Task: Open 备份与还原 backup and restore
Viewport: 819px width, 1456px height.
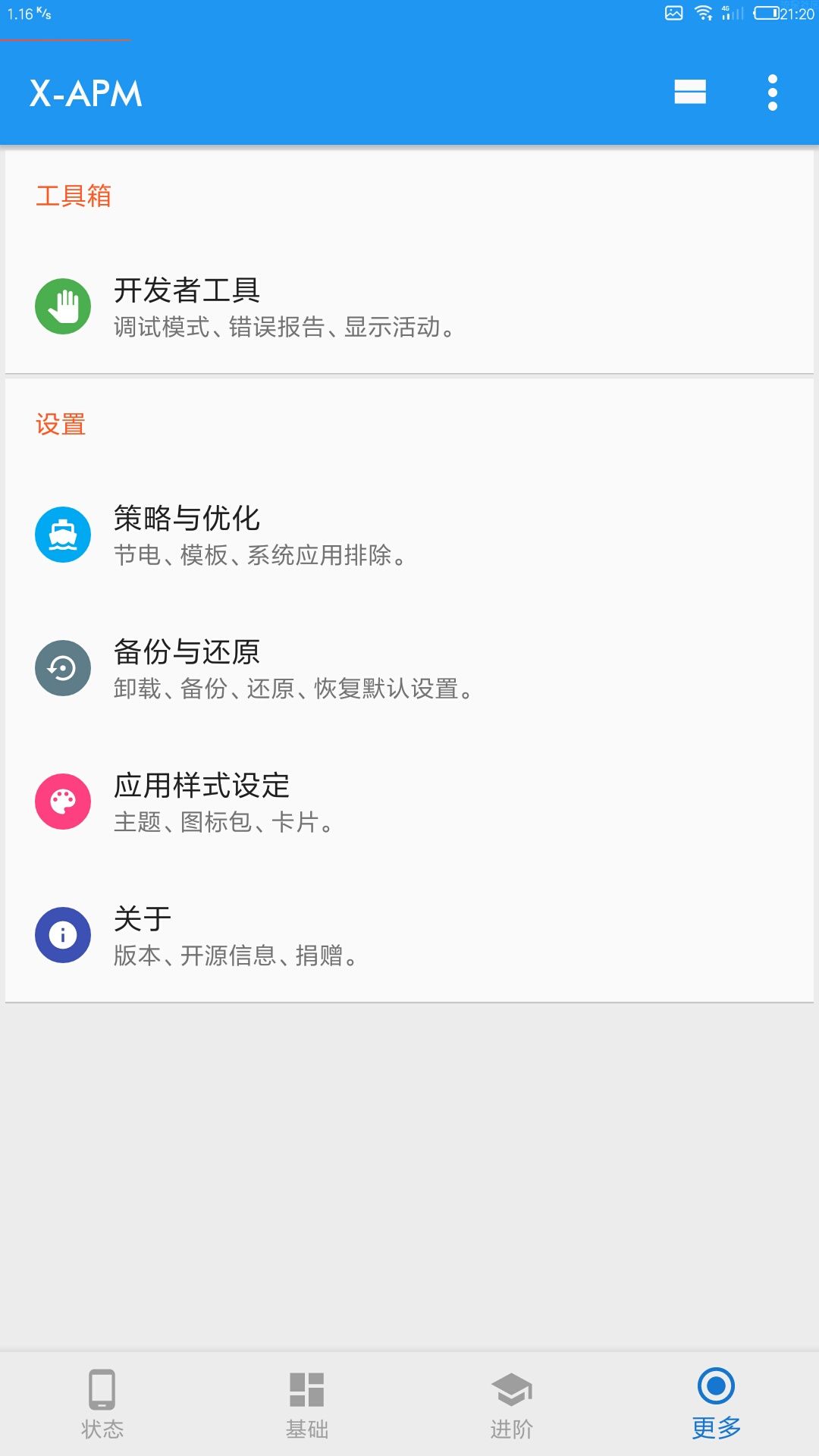Action: point(409,668)
